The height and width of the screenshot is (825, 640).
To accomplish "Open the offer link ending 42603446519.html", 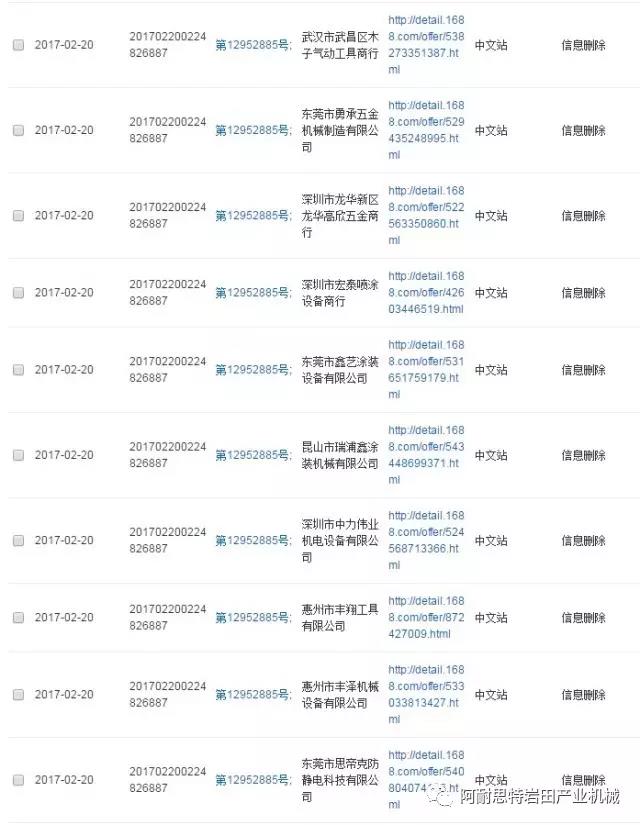I will (425, 293).
